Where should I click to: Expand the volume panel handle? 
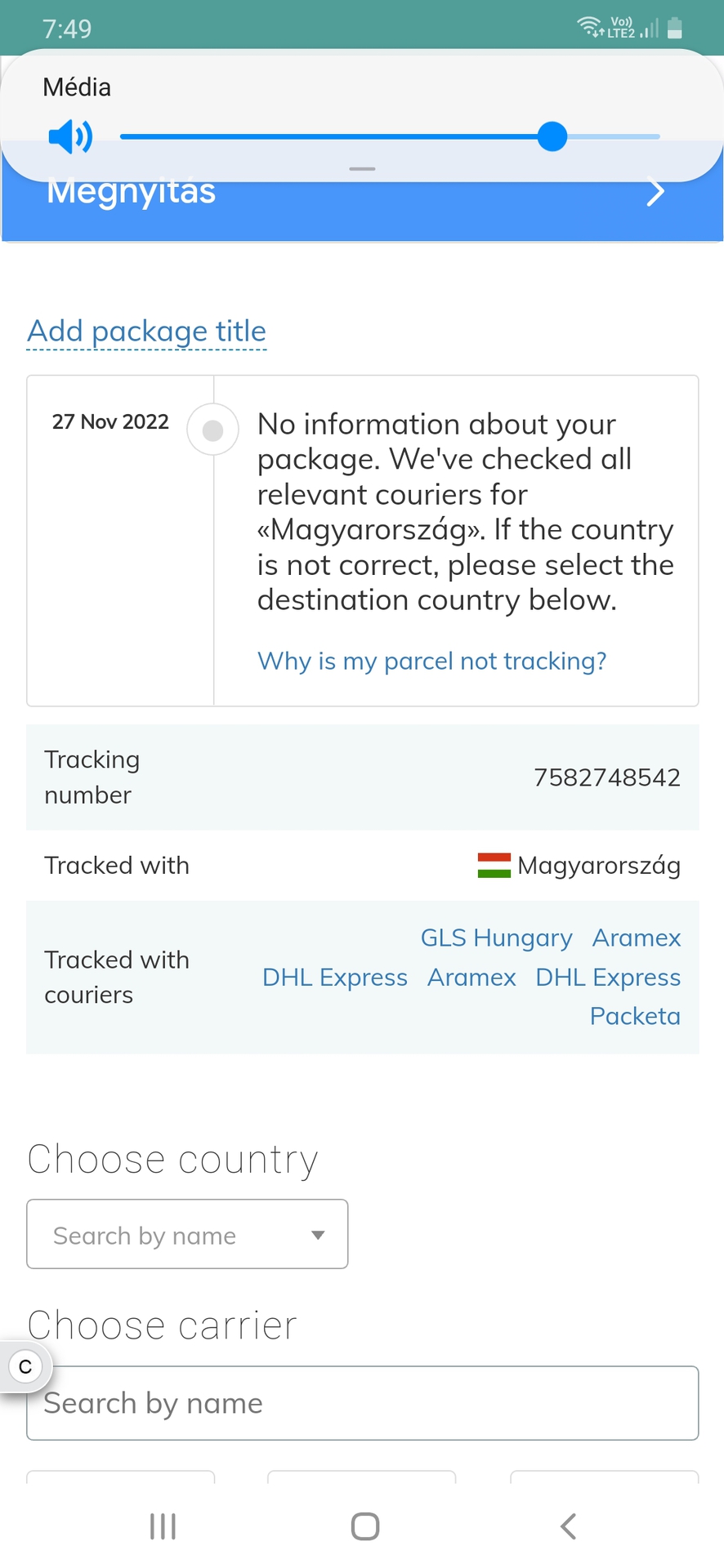tap(362, 169)
